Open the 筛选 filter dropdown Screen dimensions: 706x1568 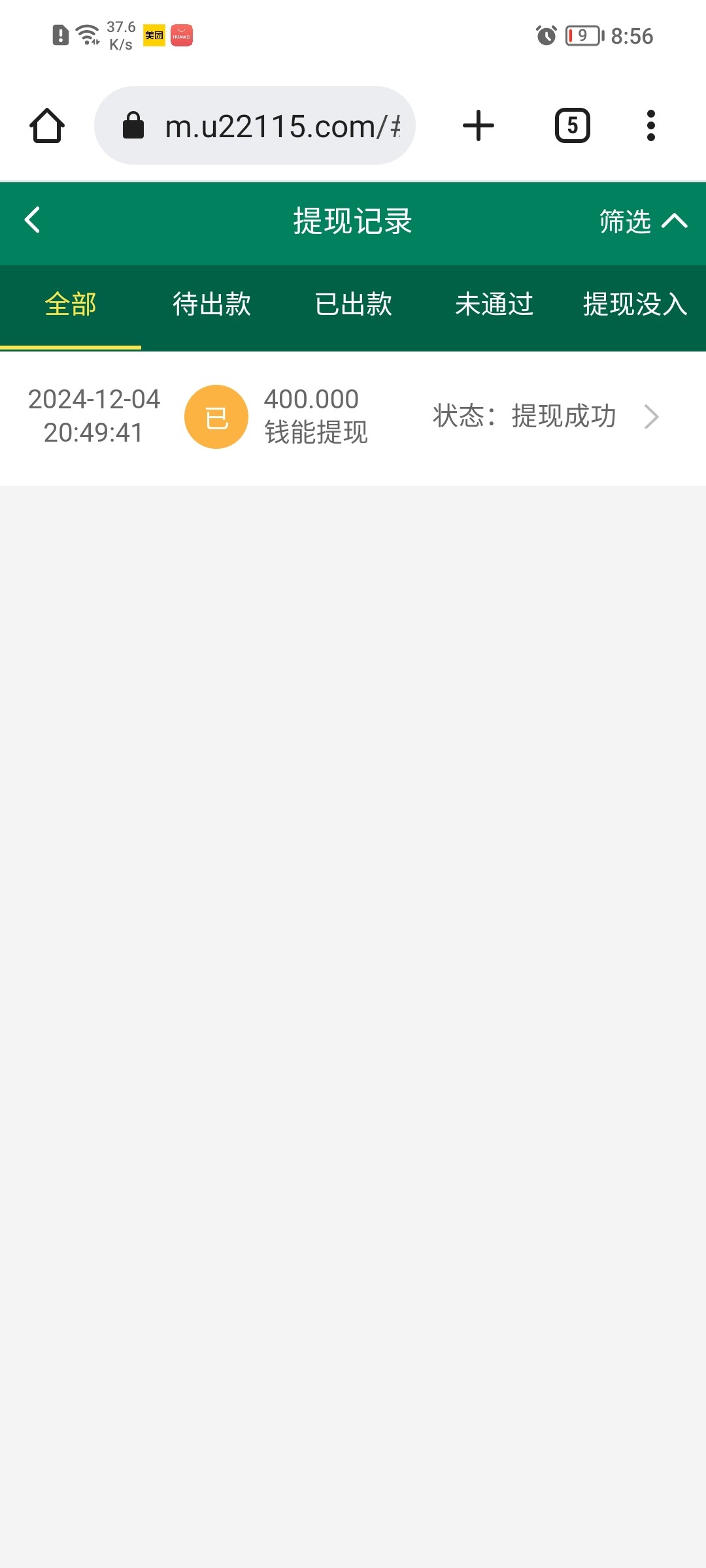pos(643,221)
